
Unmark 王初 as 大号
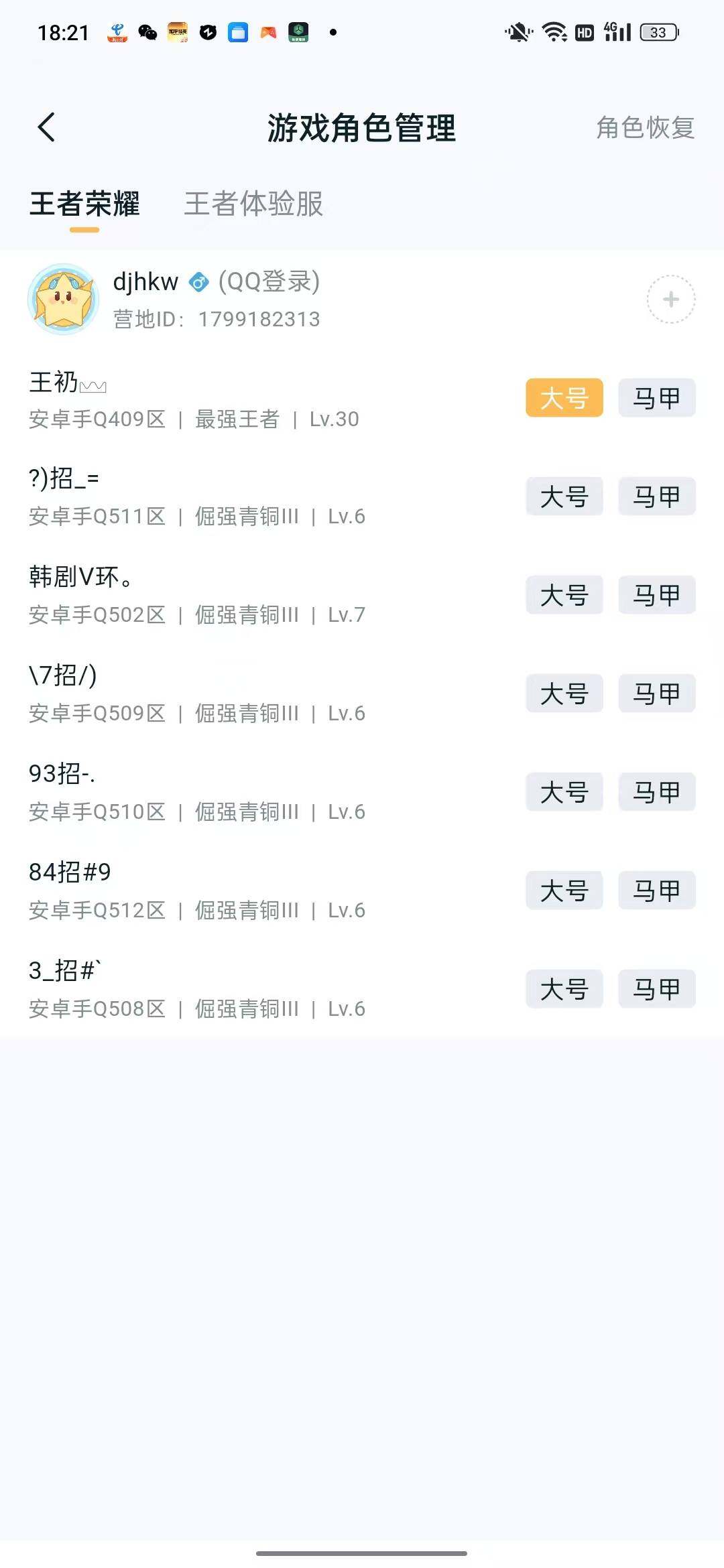coord(564,398)
